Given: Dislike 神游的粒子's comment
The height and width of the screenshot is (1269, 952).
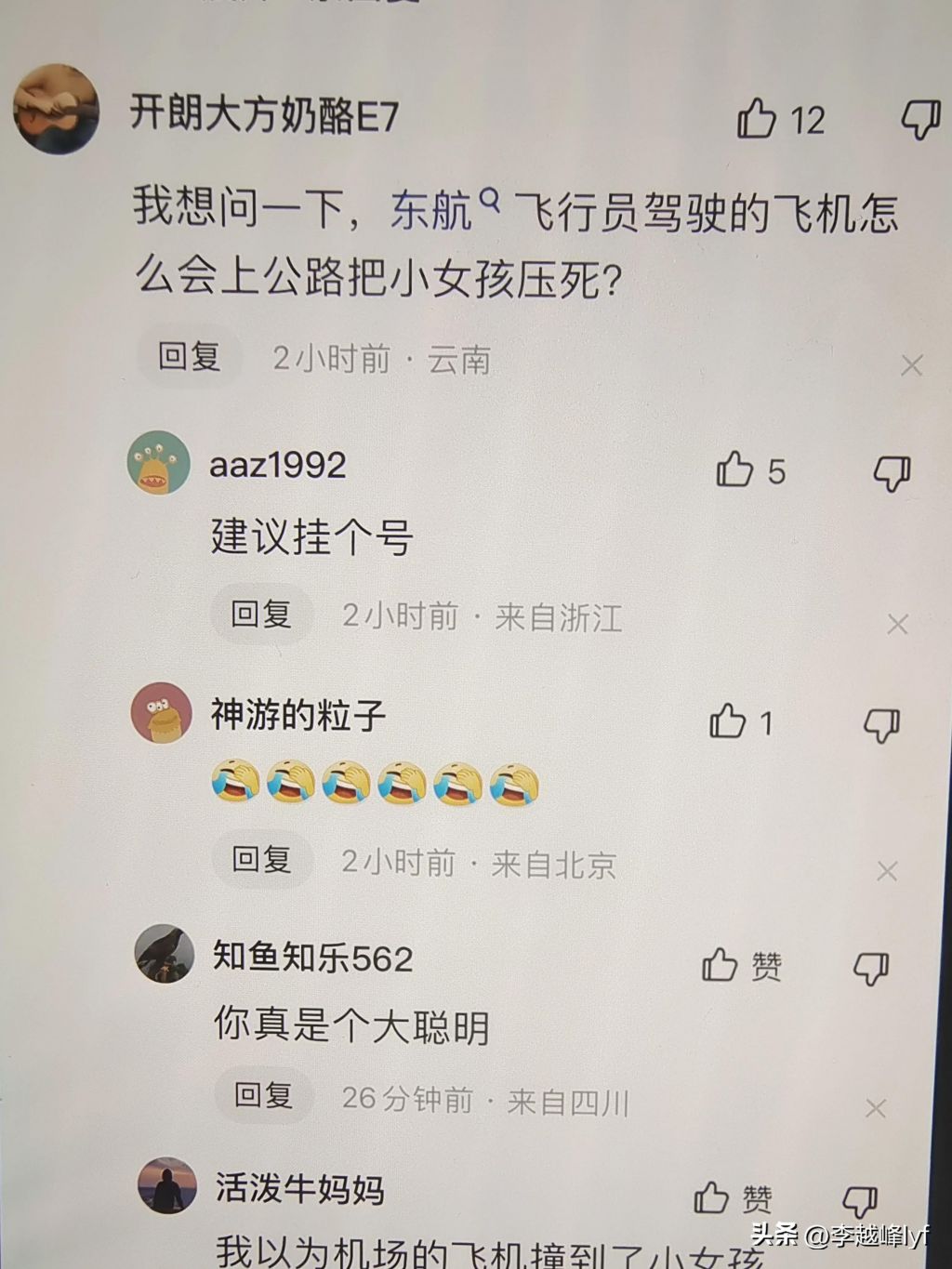Looking at the screenshot, I should click(x=881, y=724).
